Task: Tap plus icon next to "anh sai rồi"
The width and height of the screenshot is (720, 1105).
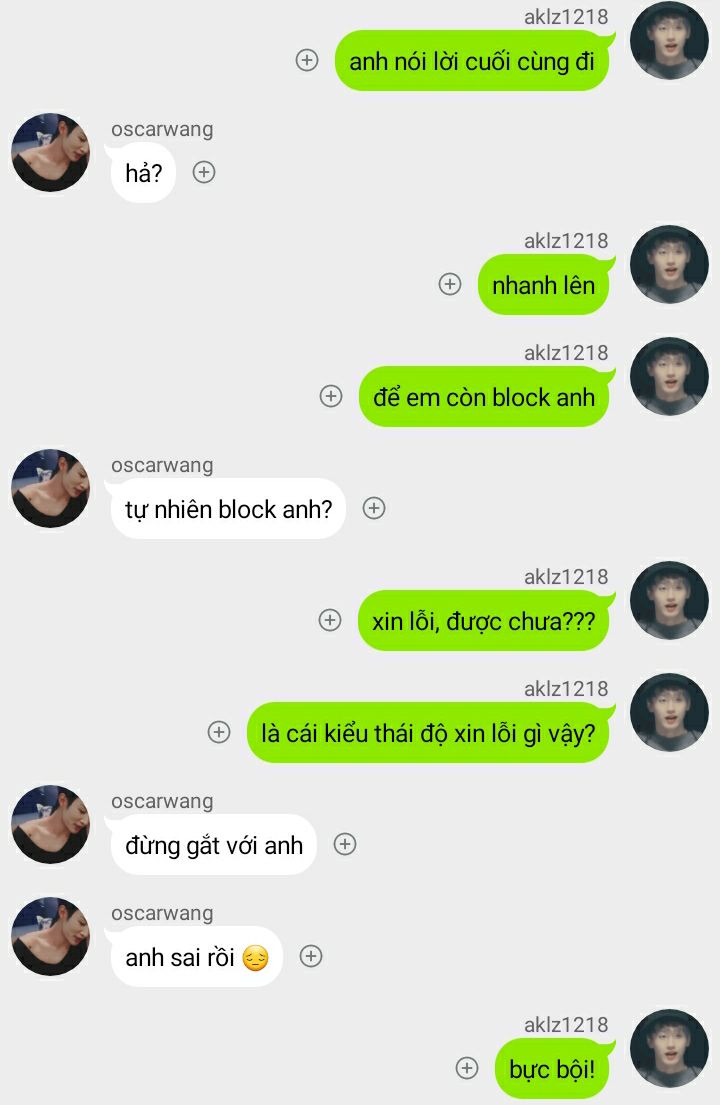Action: pos(311,956)
